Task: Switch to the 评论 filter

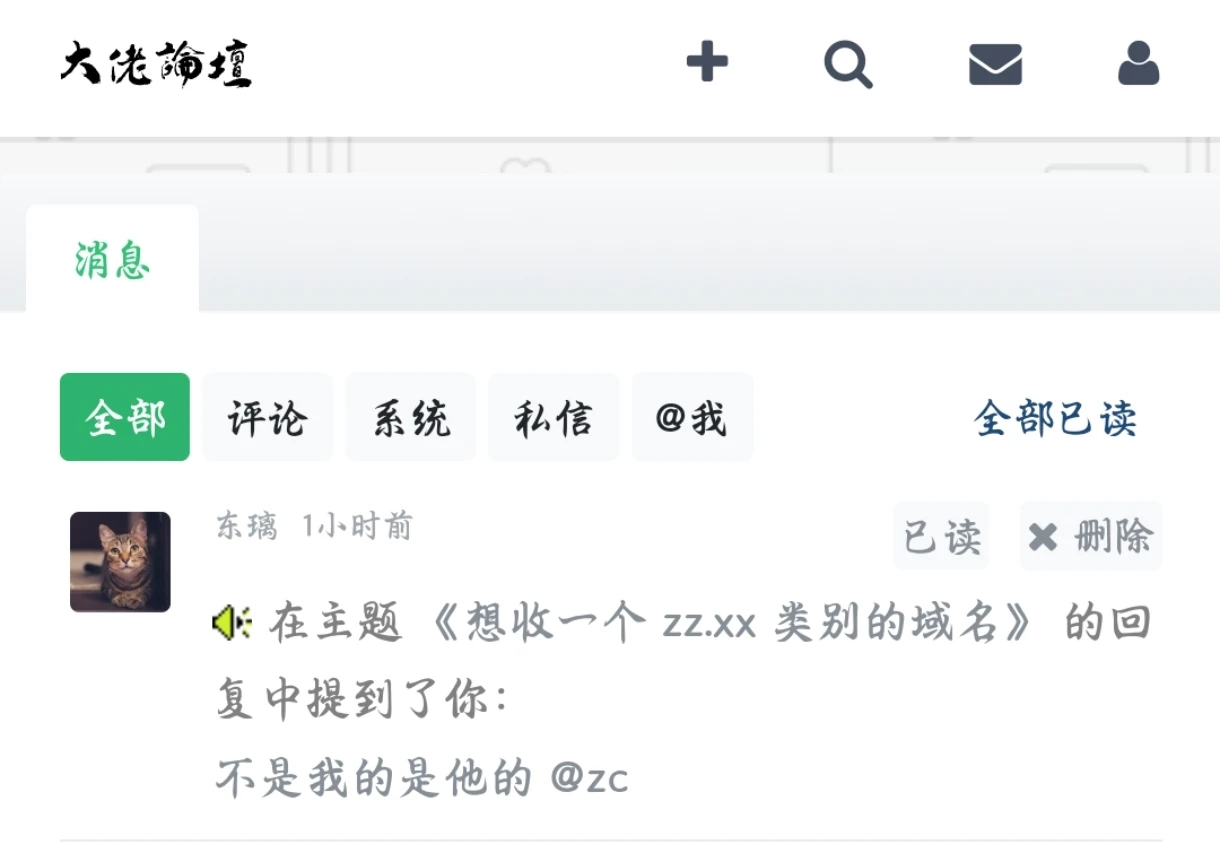Action: [267, 418]
